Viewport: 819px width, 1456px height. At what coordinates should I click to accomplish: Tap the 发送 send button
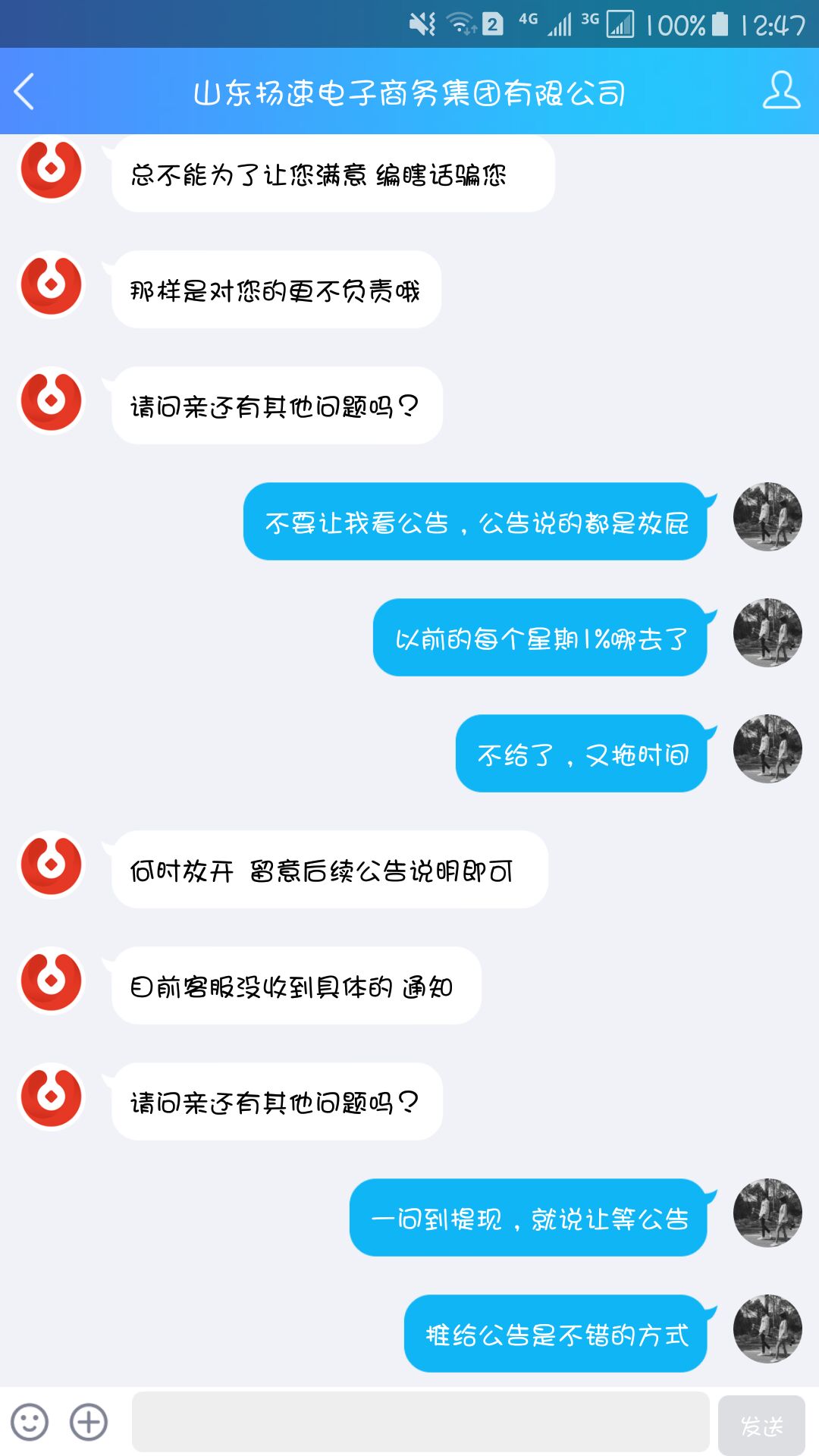click(x=761, y=1425)
